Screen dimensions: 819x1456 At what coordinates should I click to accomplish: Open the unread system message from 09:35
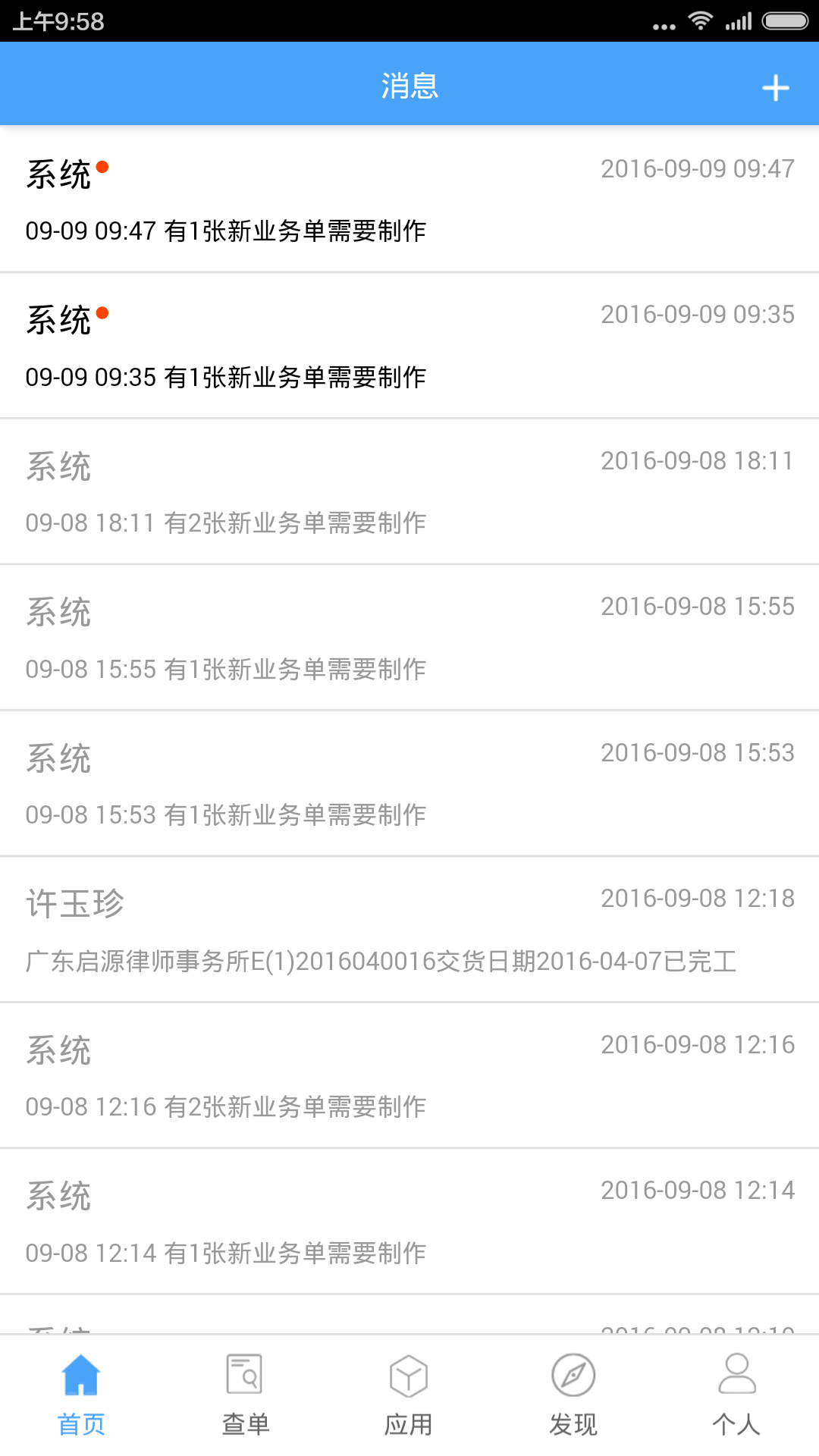tap(409, 345)
